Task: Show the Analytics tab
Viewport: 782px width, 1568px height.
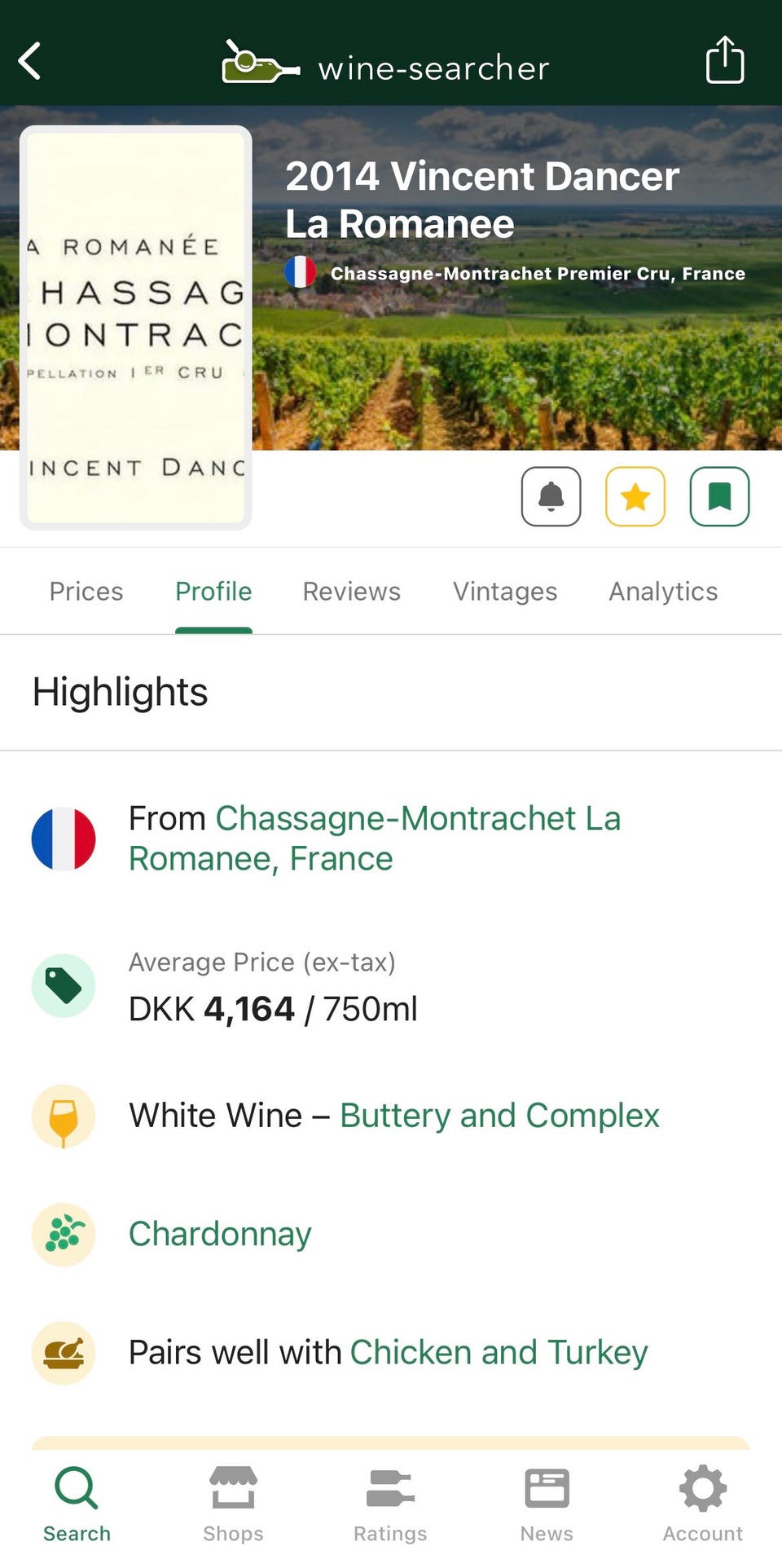Action: pyautogui.click(x=663, y=591)
